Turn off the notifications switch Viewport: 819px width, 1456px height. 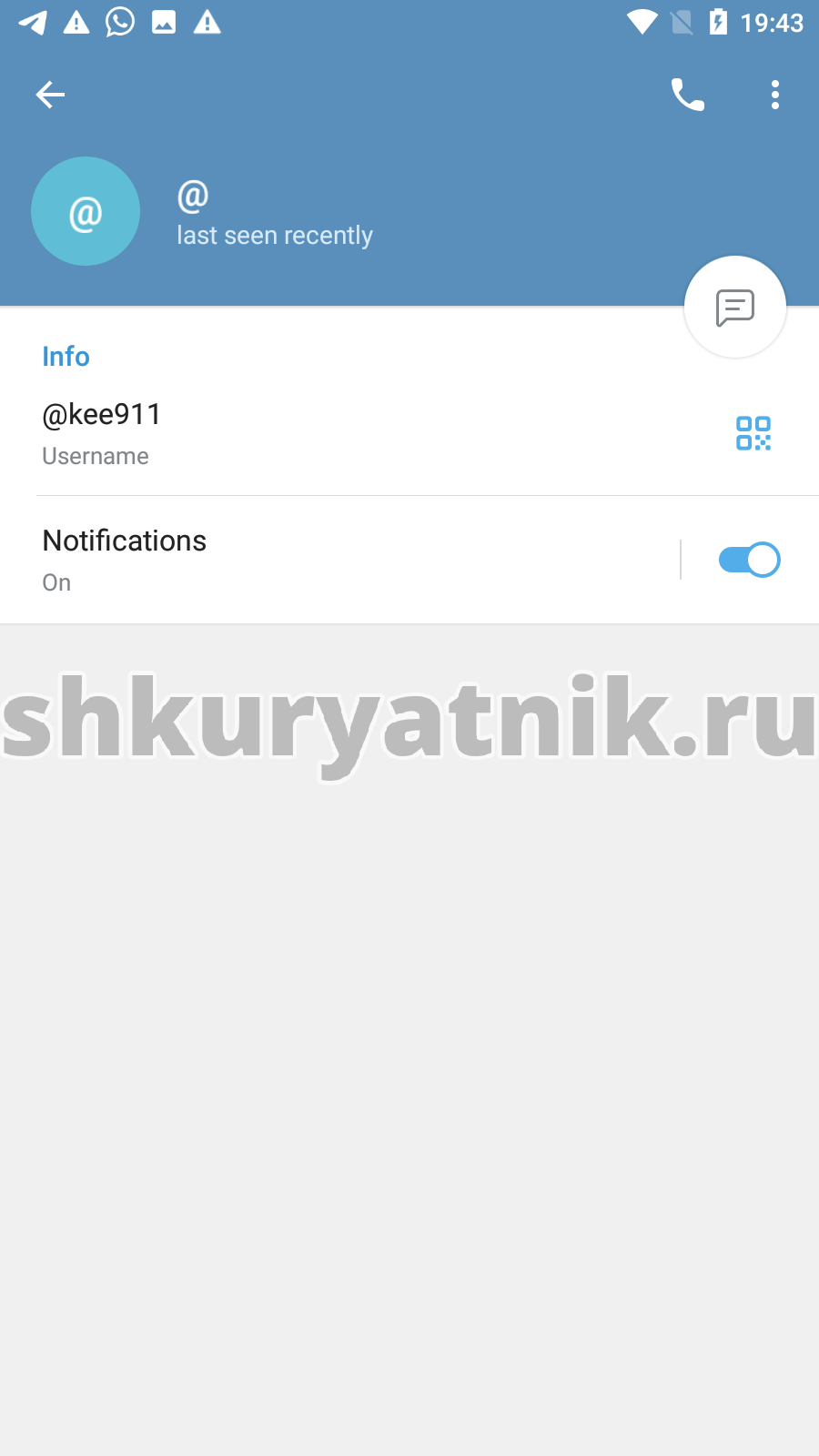point(749,560)
